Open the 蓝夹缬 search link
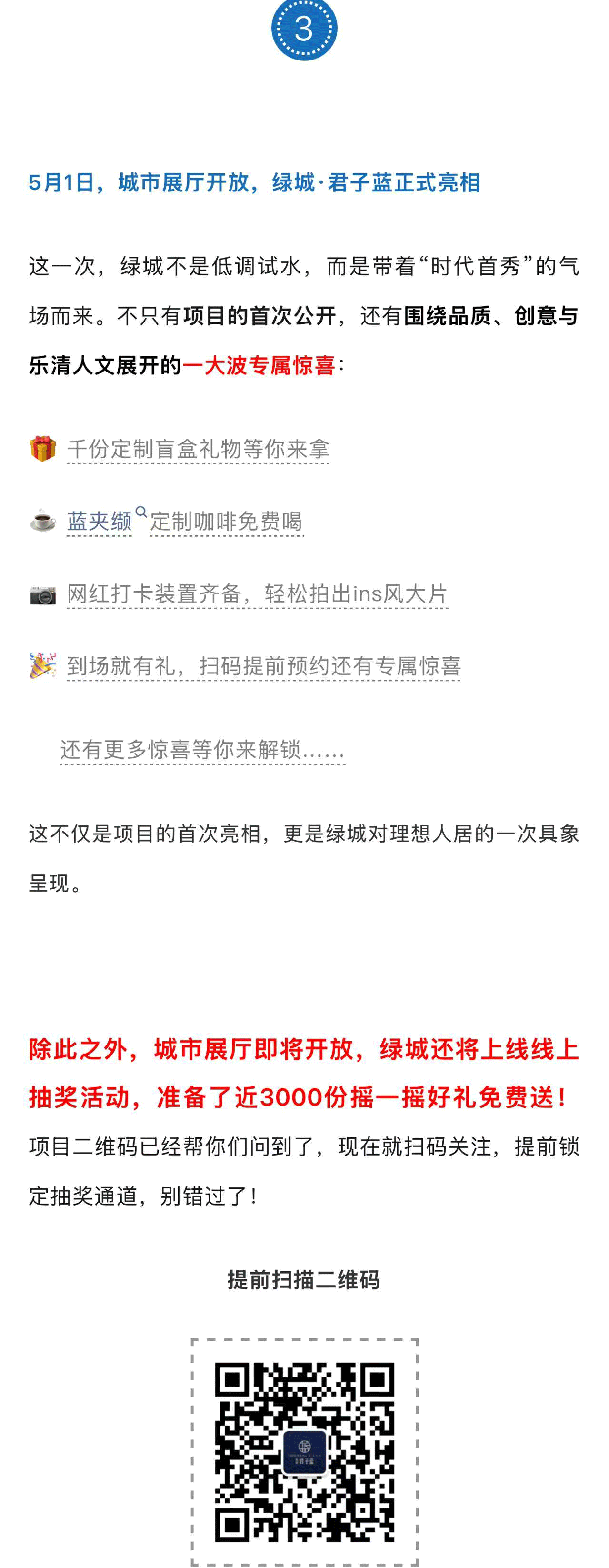This screenshot has width=609, height=1568. click(100, 521)
